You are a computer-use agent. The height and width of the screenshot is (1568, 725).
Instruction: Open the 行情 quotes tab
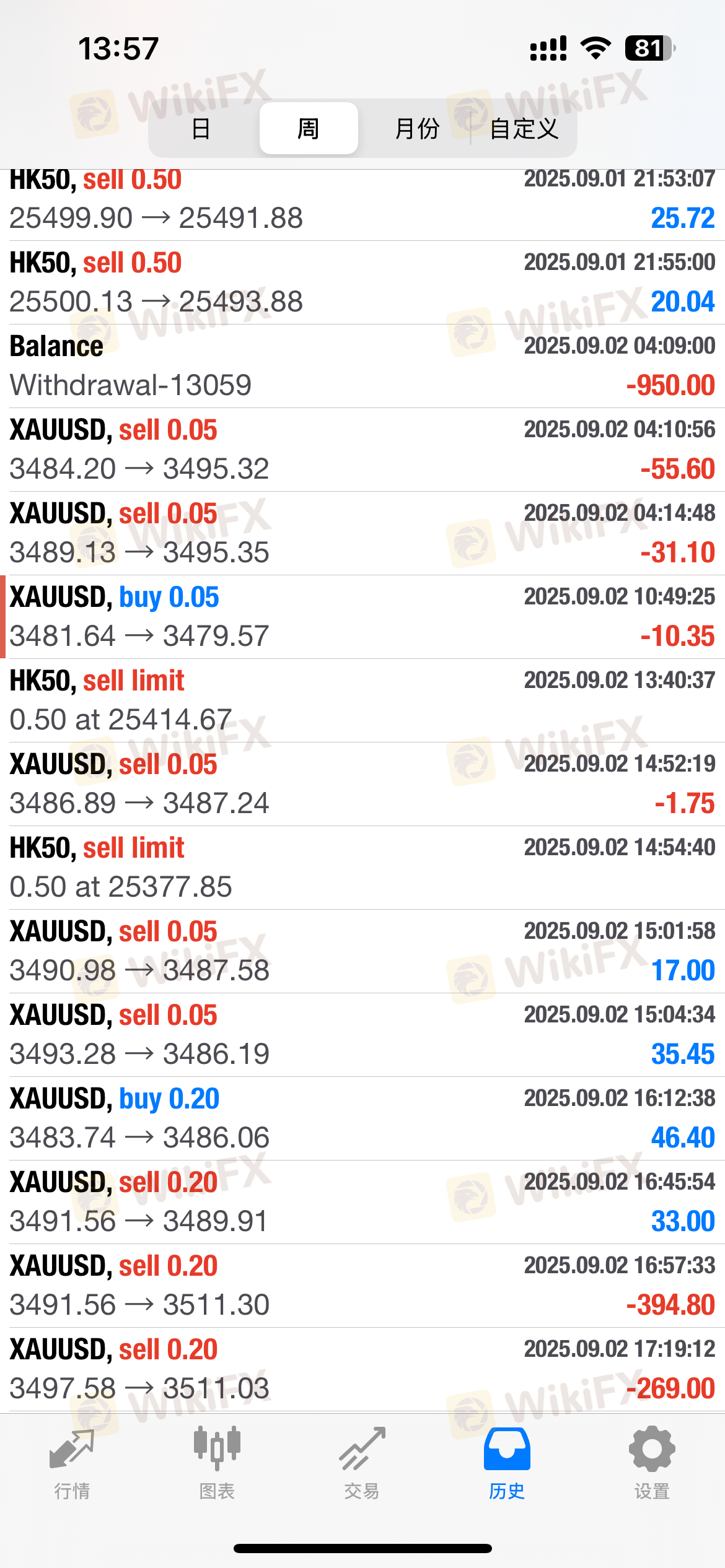pos(72,1464)
